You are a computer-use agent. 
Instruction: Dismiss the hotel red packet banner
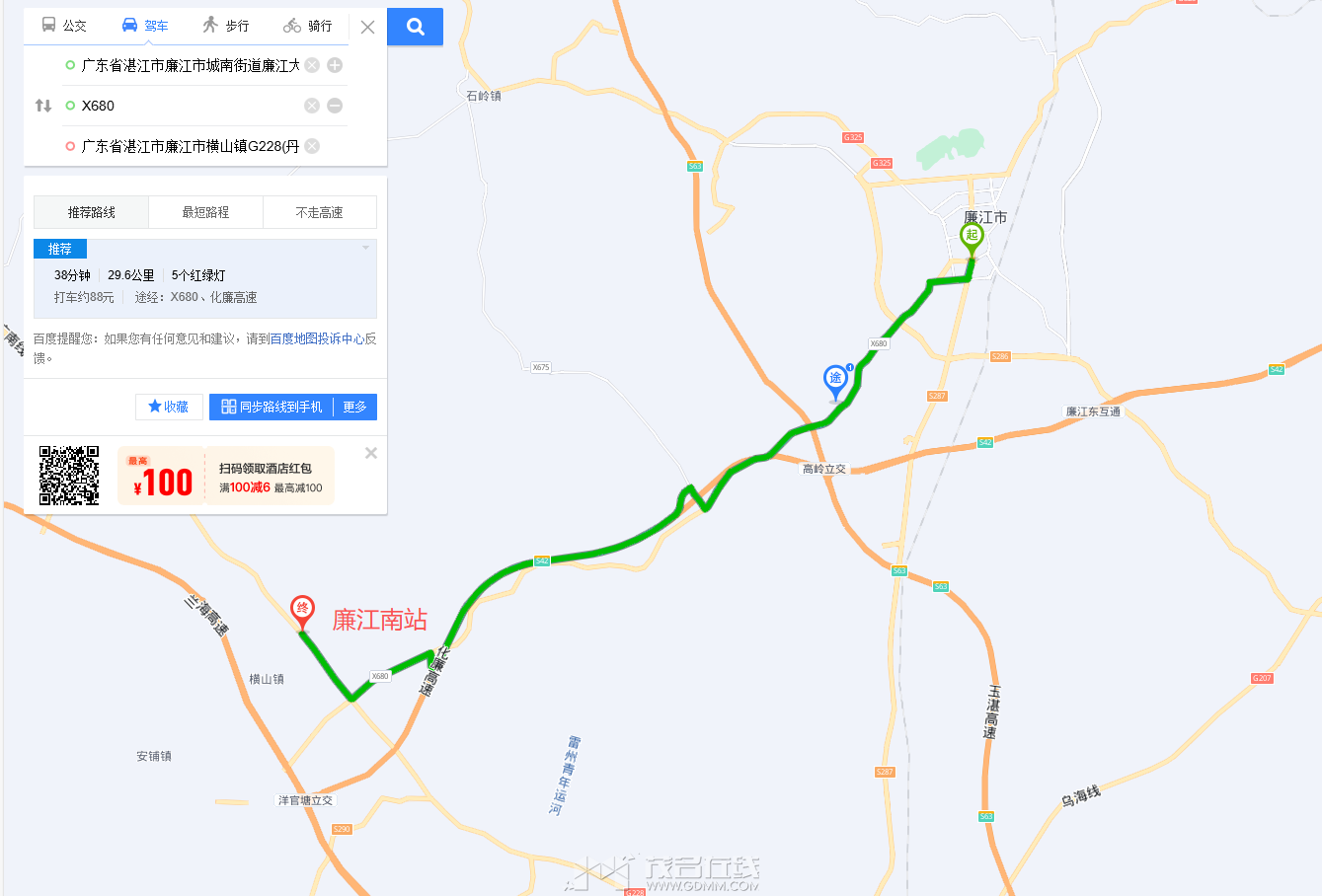click(x=371, y=453)
